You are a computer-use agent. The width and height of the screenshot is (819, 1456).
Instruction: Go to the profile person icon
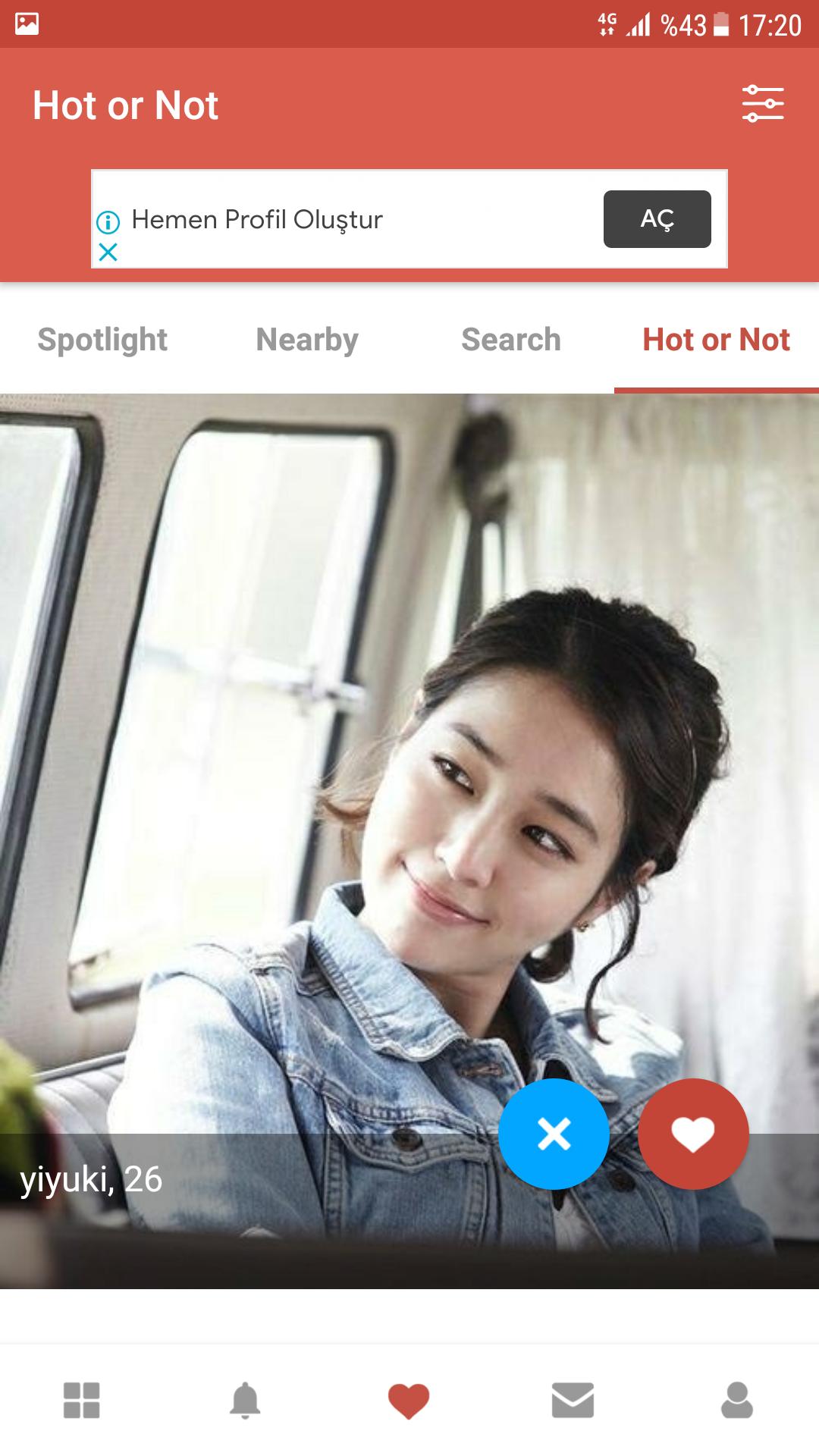coord(736,1400)
